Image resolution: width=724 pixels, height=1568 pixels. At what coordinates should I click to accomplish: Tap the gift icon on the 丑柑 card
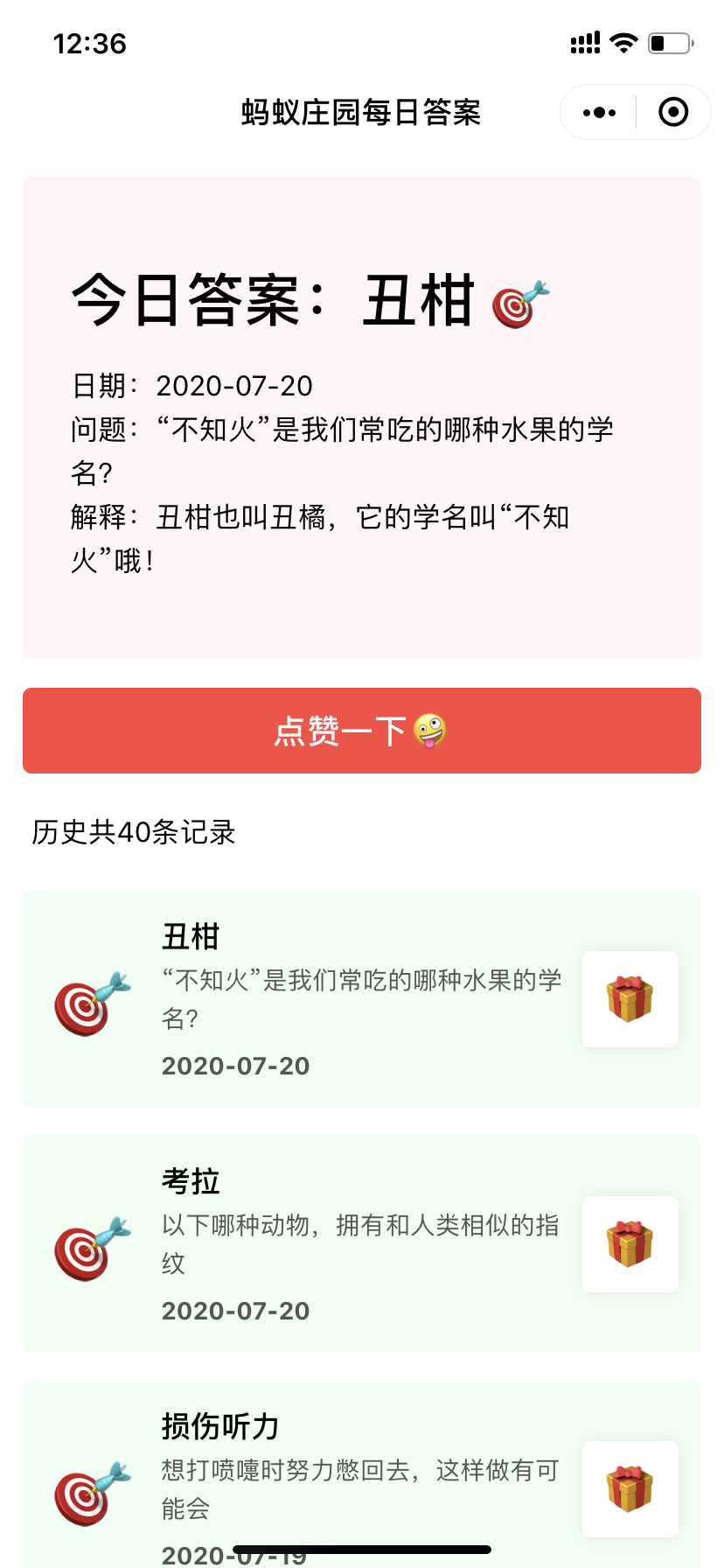click(x=630, y=999)
